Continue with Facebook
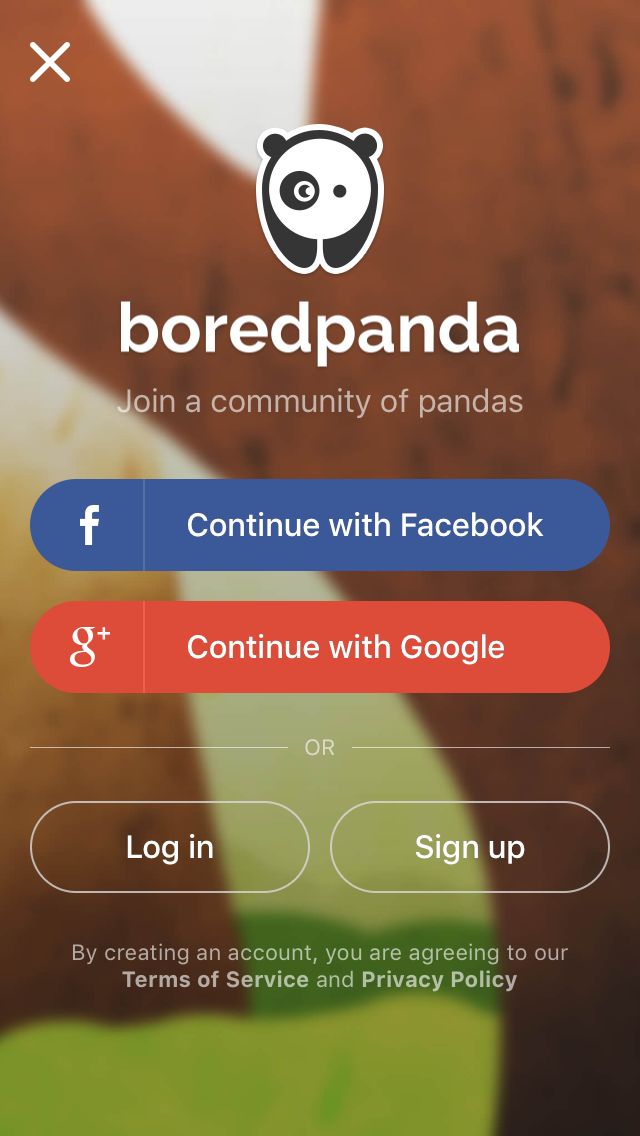 tap(320, 525)
